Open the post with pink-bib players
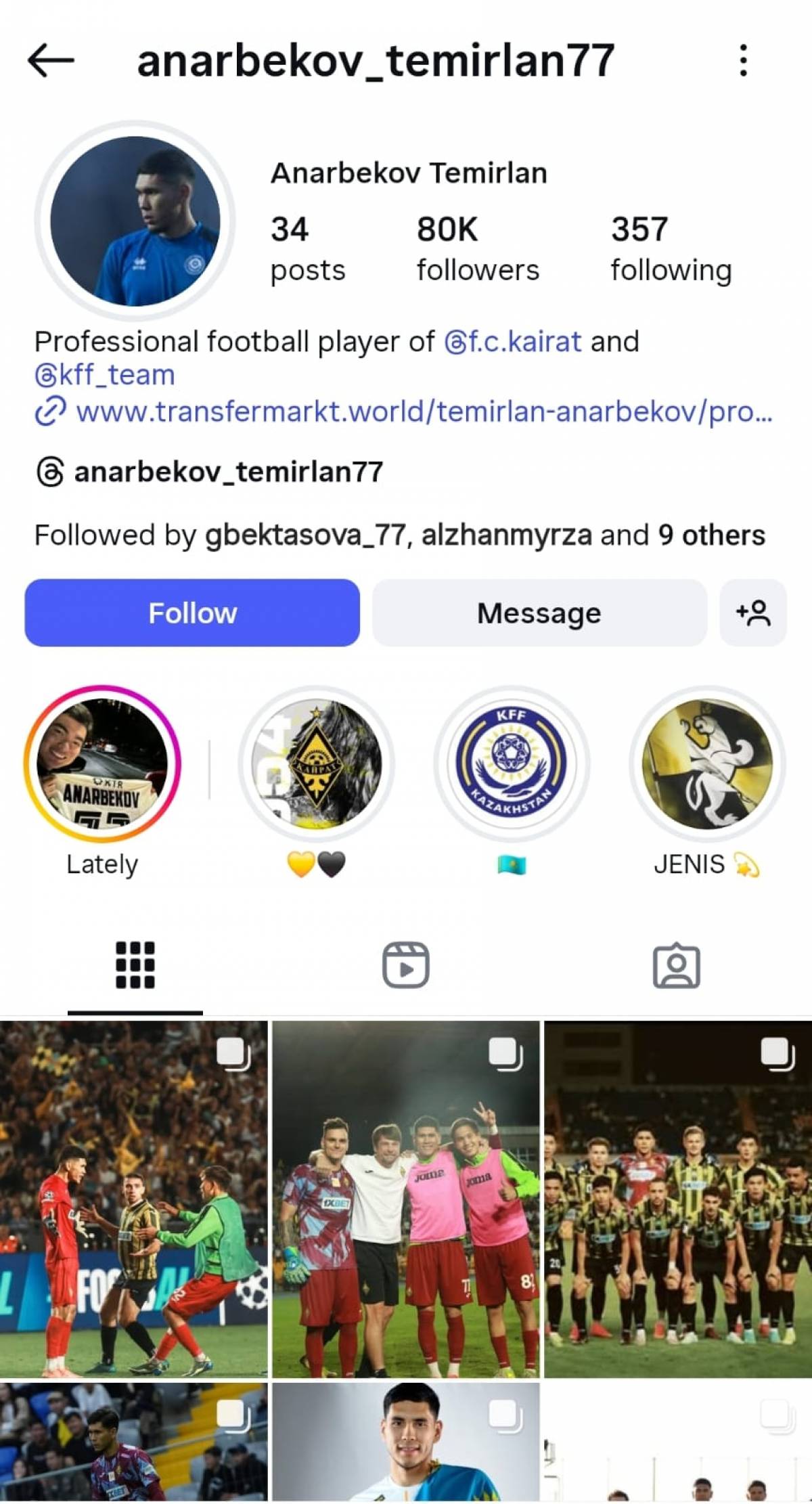The image size is (812, 1504). tap(406, 1199)
